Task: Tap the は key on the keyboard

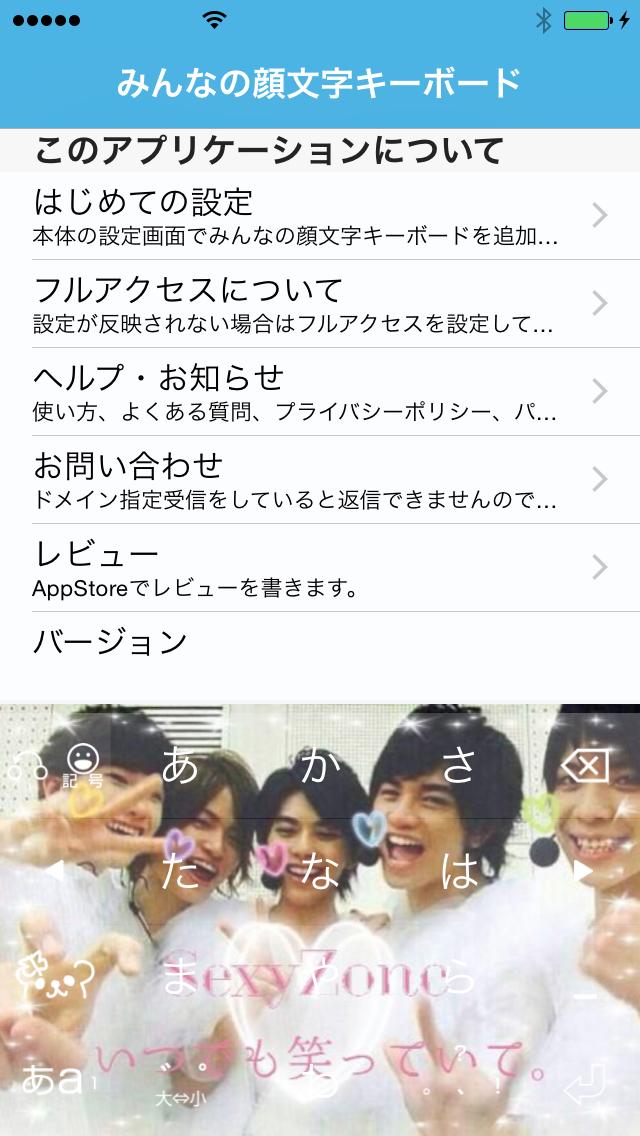Action: [459, 872]
